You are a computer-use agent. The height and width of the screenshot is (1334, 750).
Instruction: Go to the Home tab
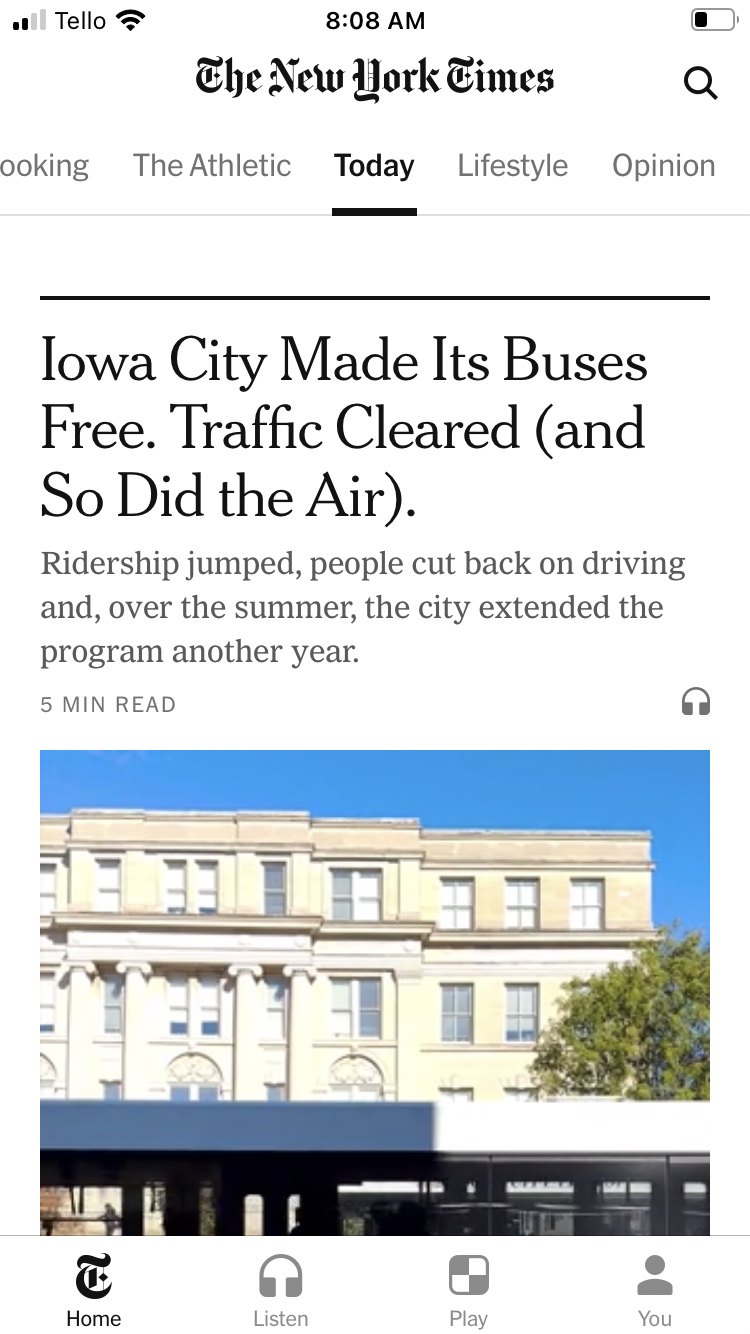point(94,1289)
